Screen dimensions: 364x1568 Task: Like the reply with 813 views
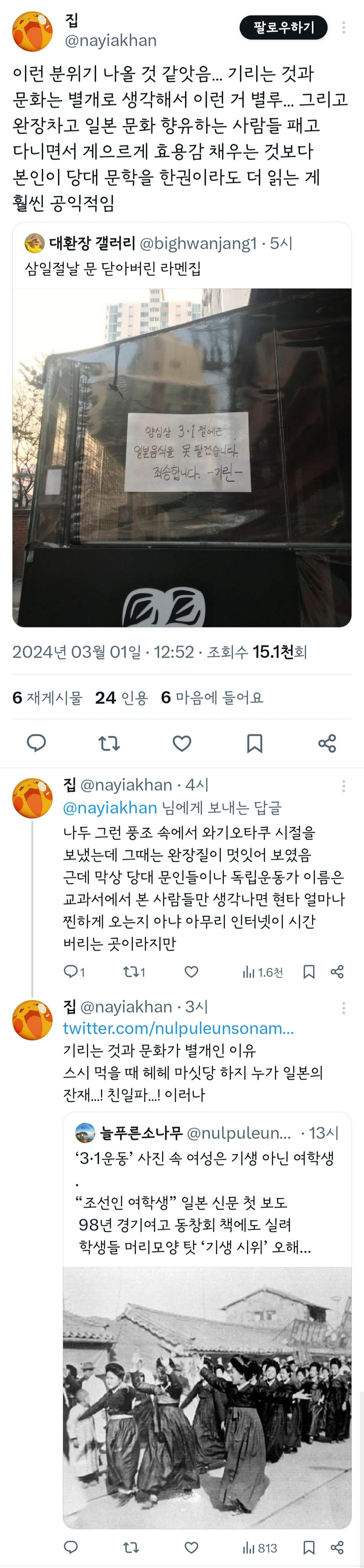(x=191, y=1547)
